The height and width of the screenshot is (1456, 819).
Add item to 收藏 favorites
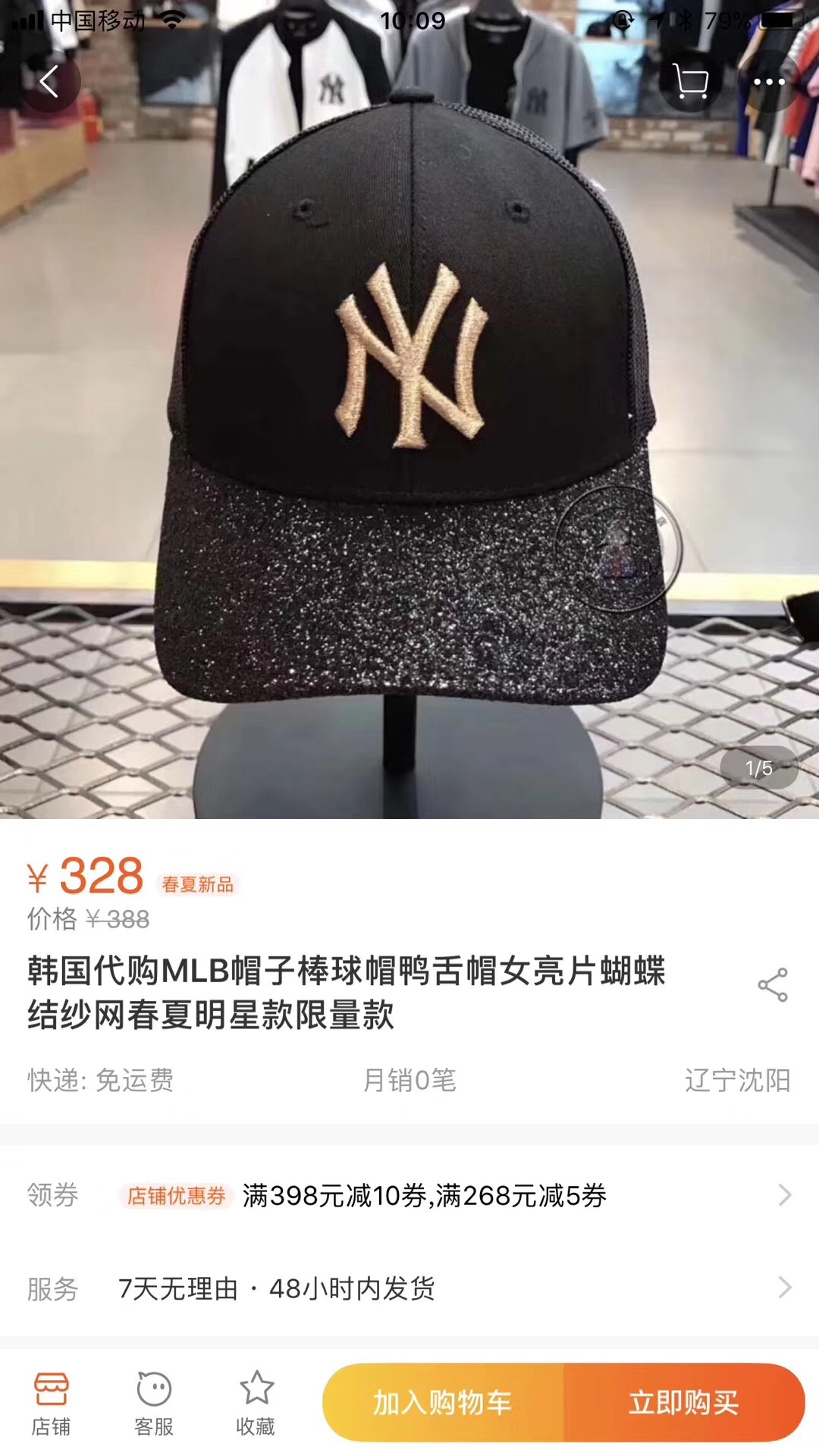256,1404
